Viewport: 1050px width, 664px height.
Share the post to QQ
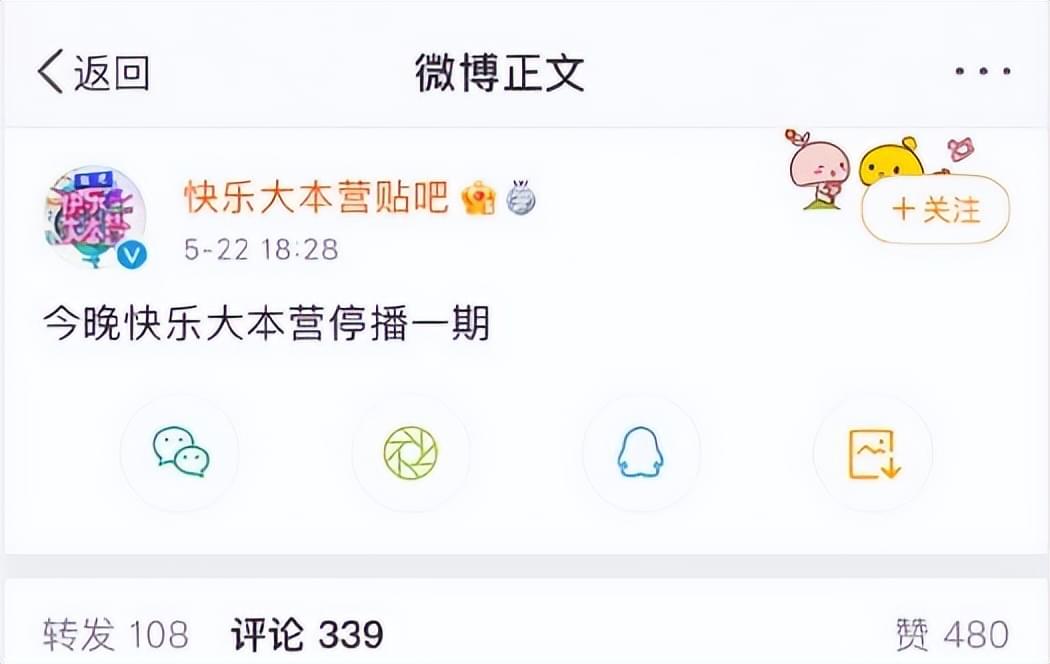641,452
